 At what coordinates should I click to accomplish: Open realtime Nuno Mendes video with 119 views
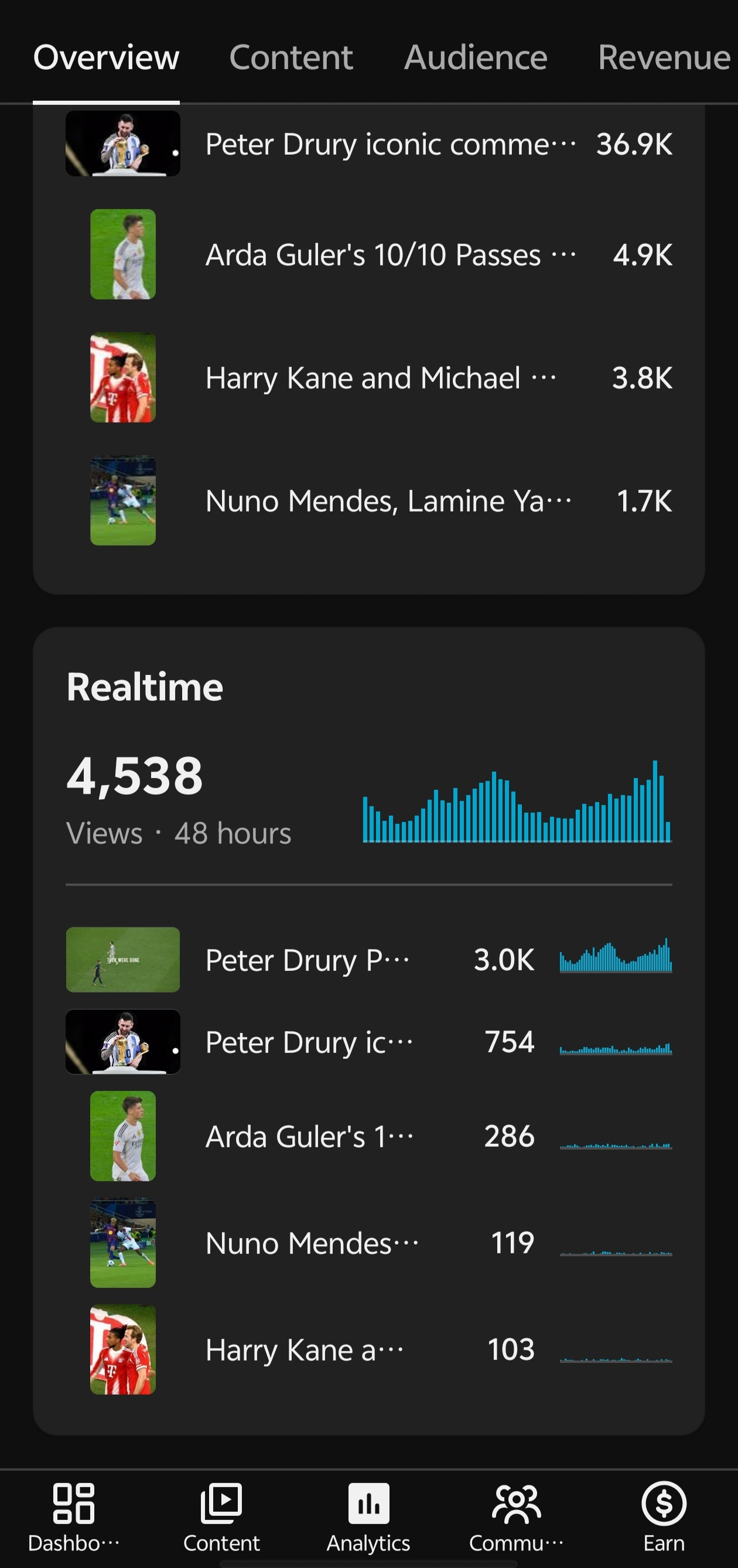pyautogui.click(x=368, y=1242)
